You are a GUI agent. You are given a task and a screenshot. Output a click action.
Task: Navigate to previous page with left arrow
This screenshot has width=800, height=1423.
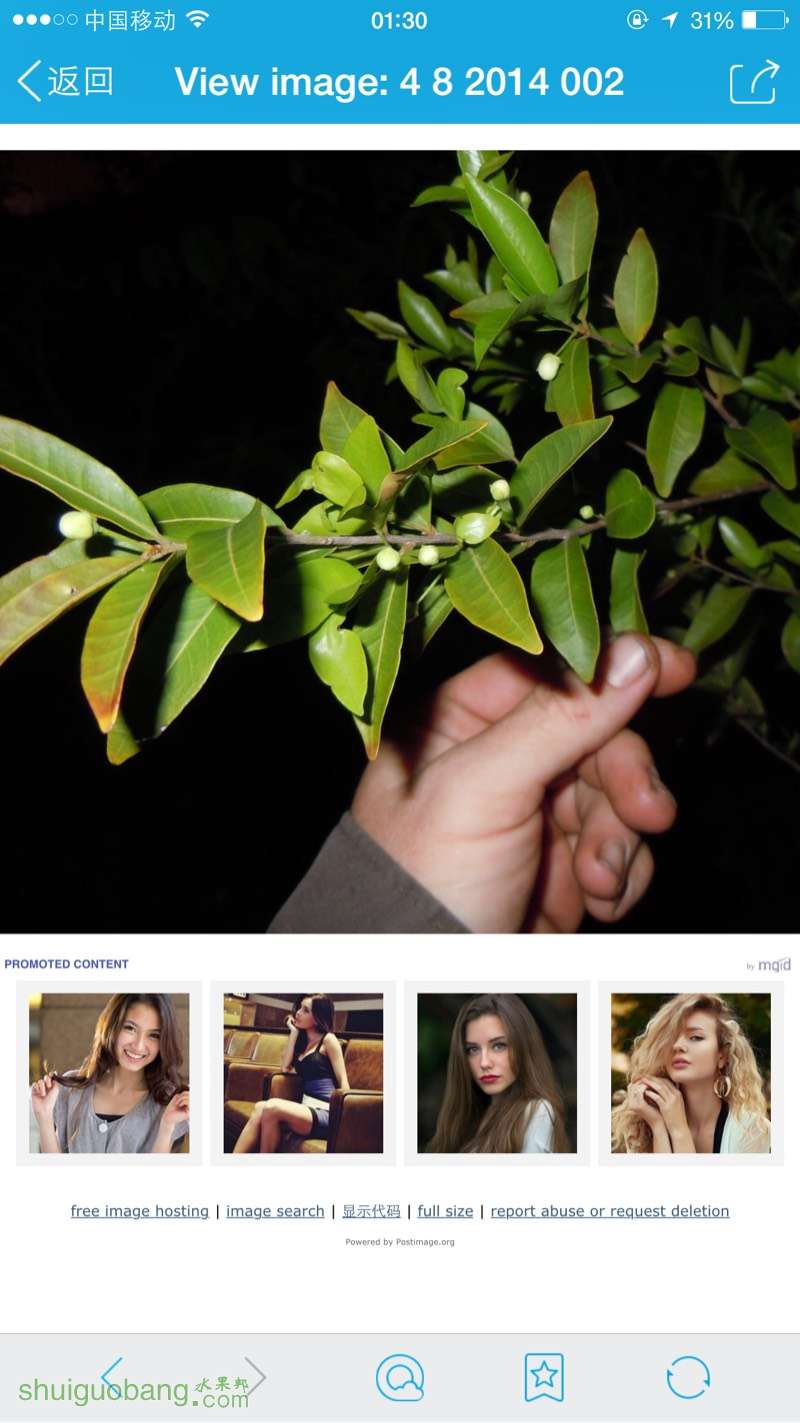click(112, 1377)
